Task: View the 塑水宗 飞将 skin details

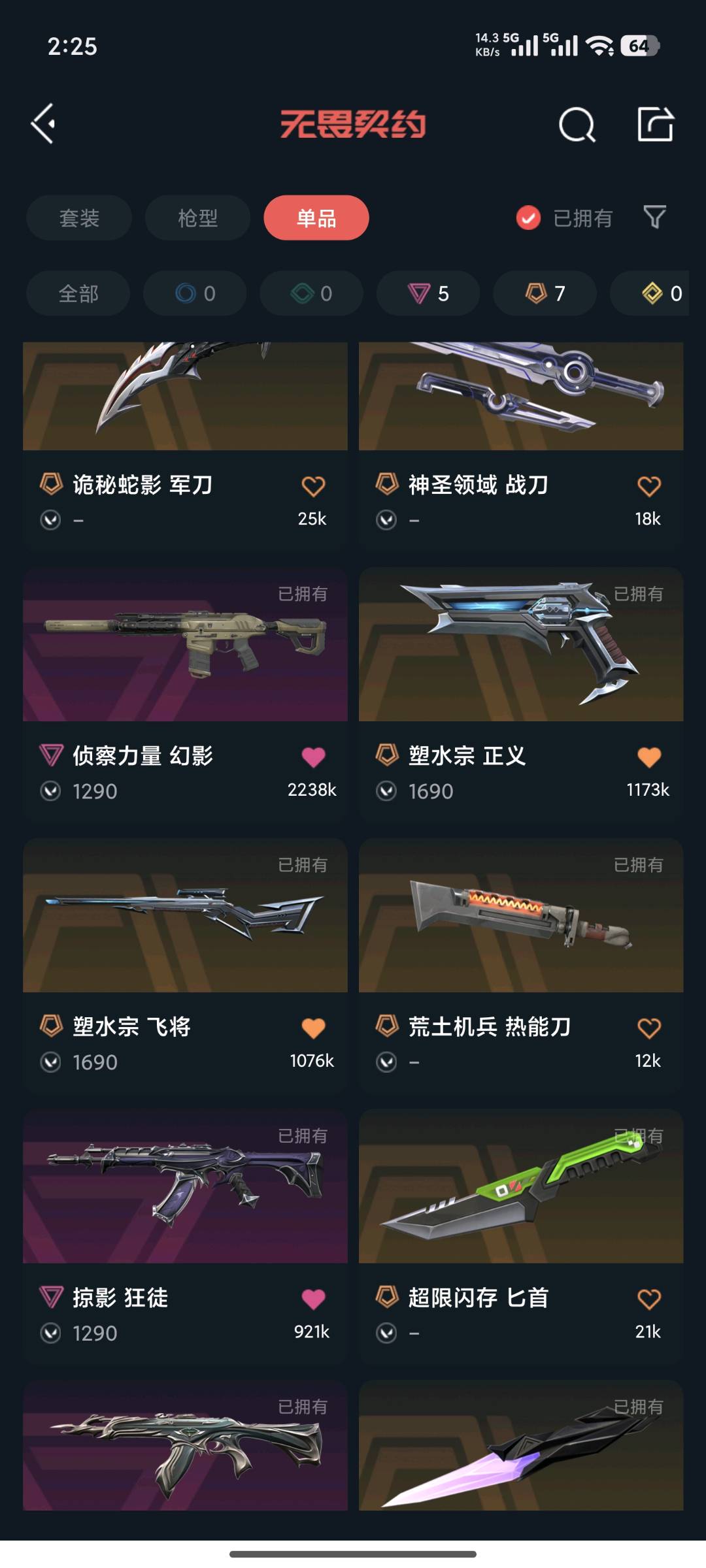Action: pyautogui.click(x=185, y=928)
